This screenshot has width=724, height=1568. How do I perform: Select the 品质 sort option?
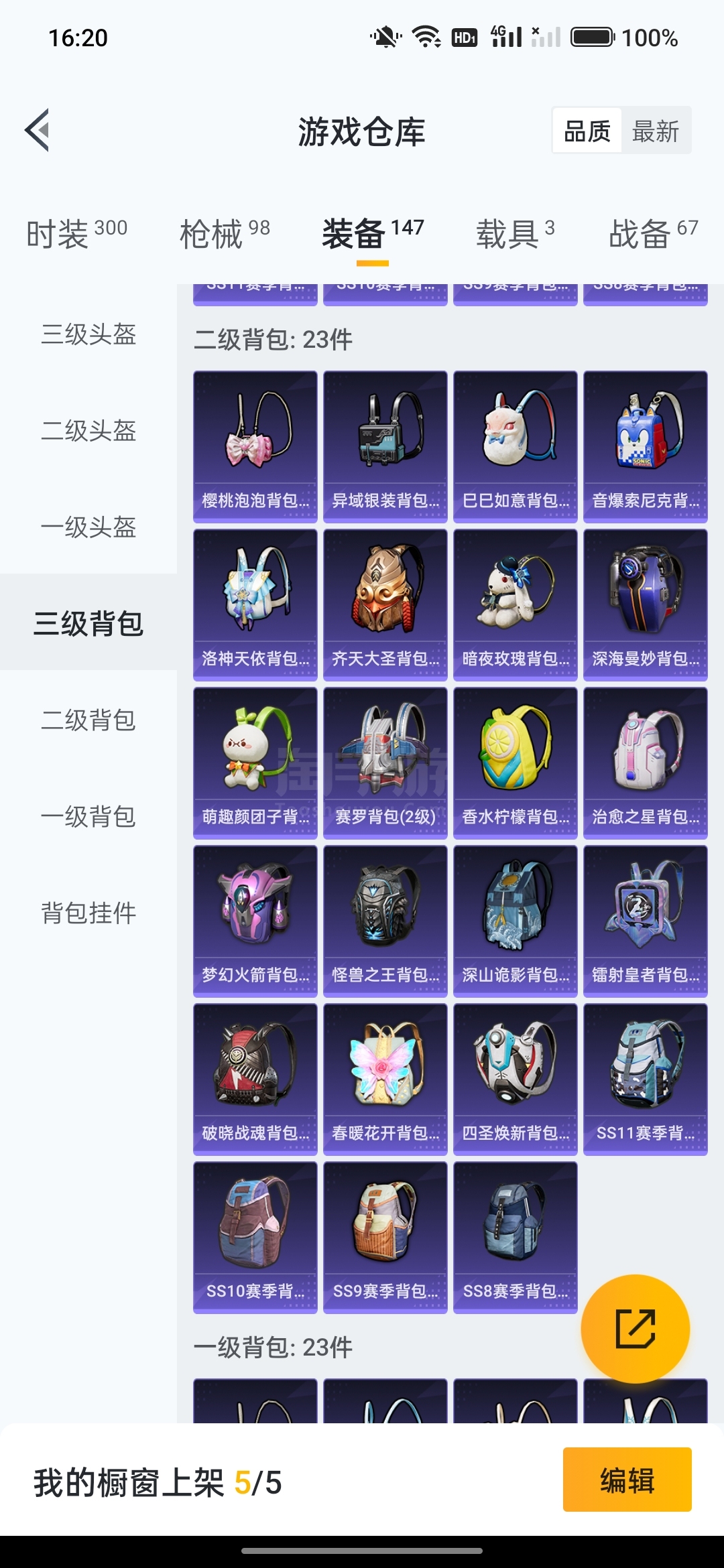click(587, 131)
